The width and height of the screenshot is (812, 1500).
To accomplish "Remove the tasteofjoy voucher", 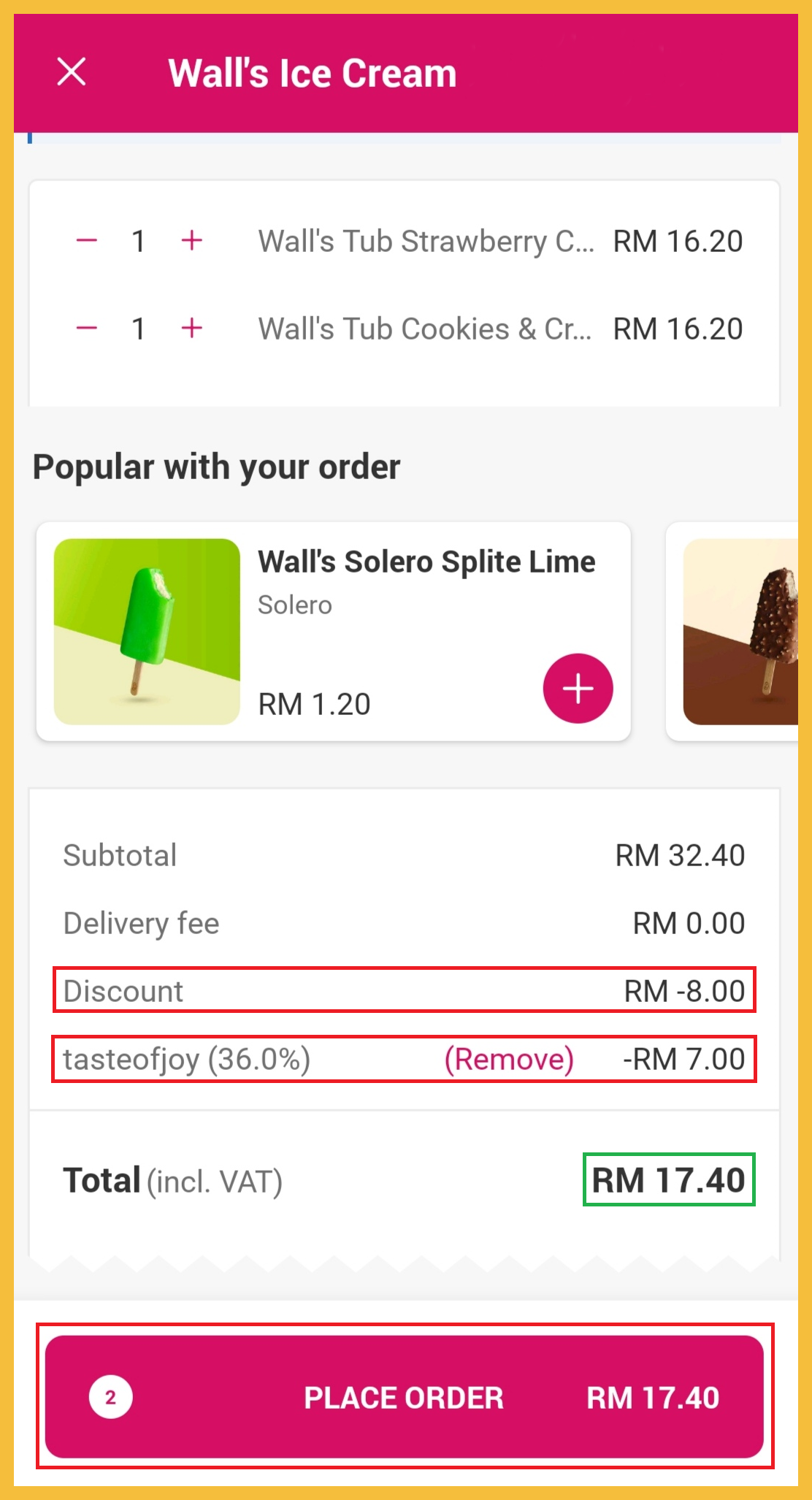I will (509, 1059).
